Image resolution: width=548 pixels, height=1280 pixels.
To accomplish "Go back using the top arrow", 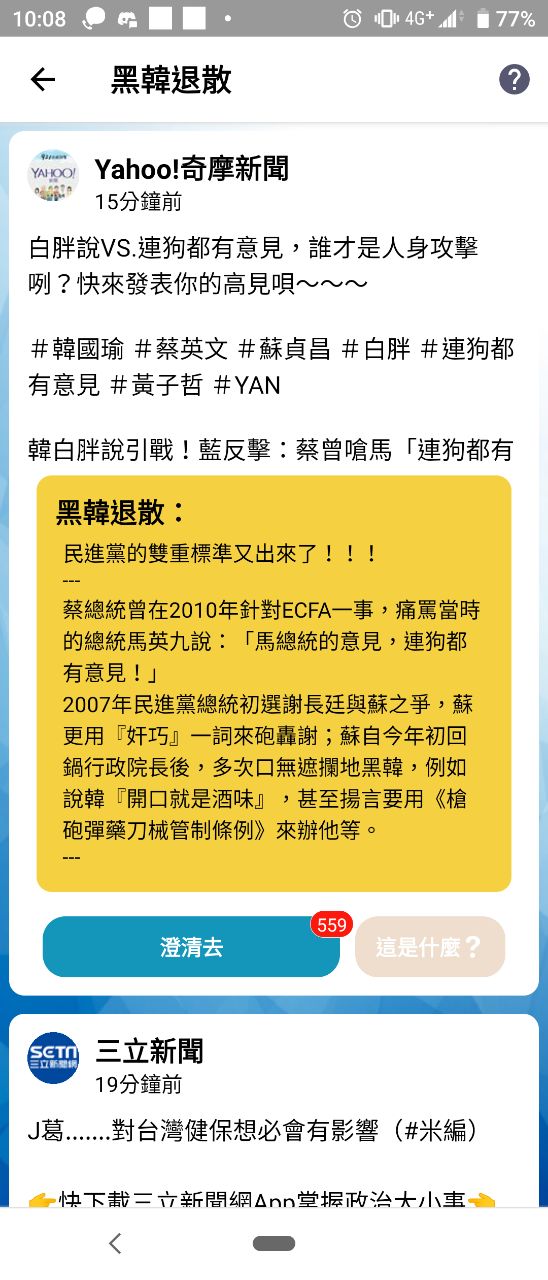I will click(x=43, y=80).
